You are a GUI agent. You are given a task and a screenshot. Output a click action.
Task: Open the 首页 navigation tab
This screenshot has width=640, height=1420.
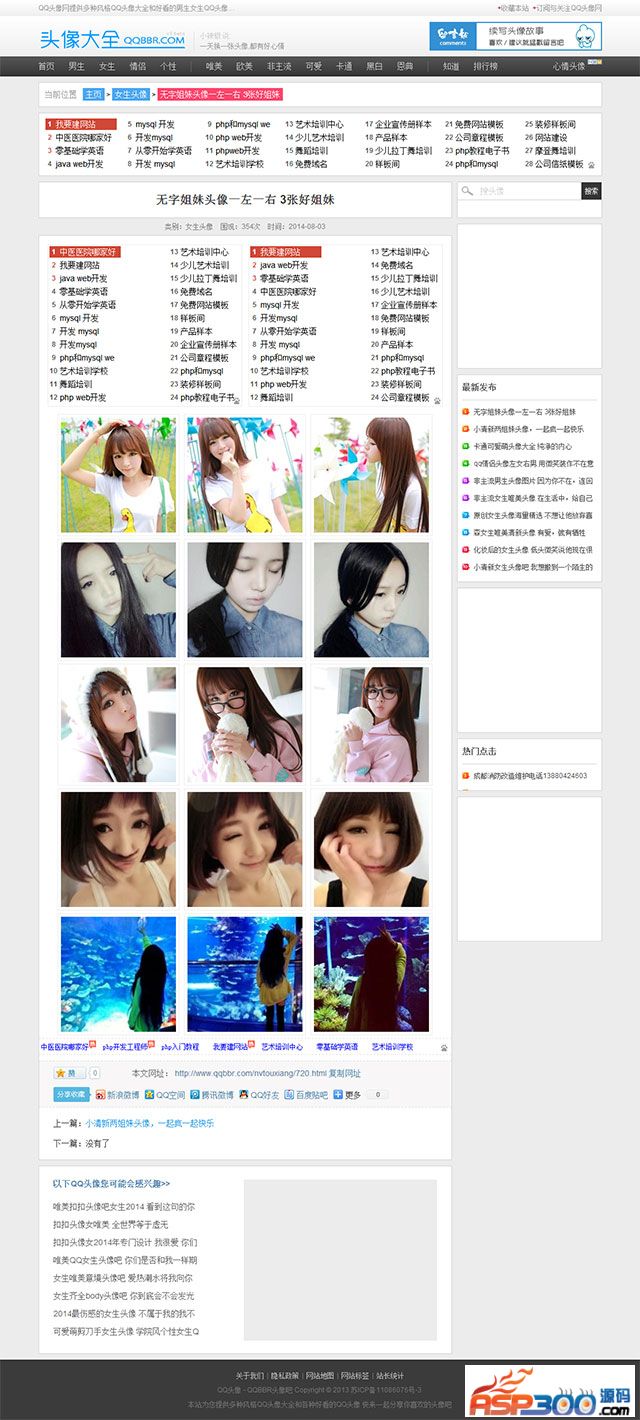[46, 66]
